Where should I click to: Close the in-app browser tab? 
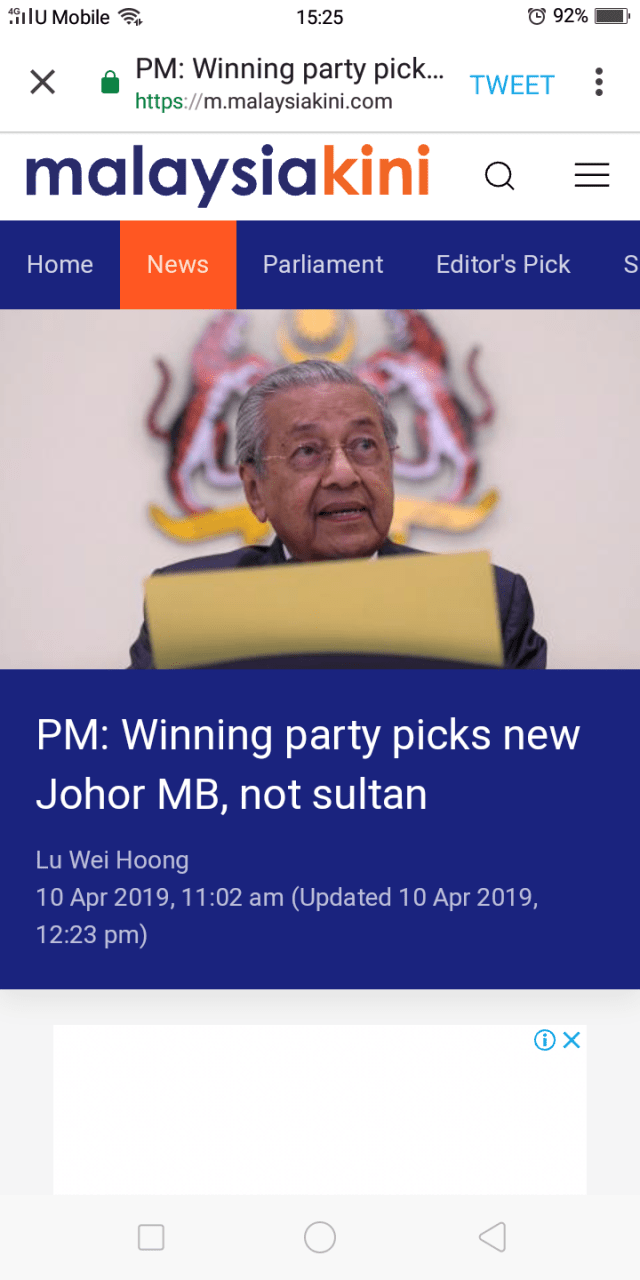tap(42, 82)
